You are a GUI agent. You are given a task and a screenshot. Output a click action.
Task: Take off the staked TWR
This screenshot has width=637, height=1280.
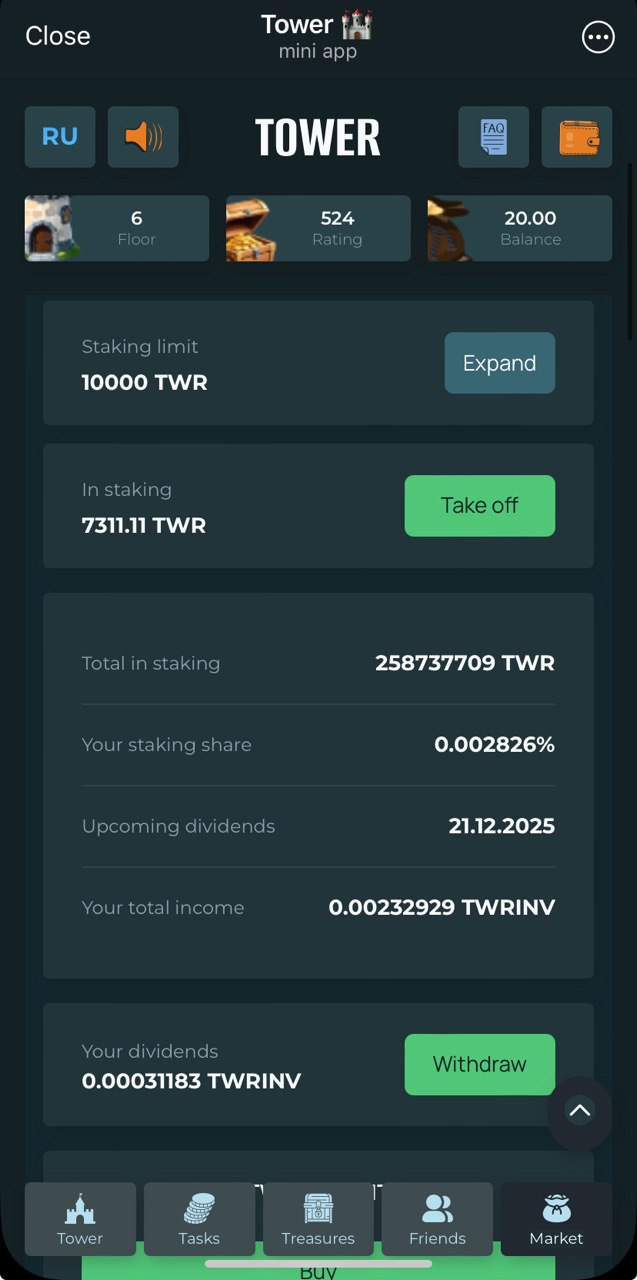pos(479,506)
